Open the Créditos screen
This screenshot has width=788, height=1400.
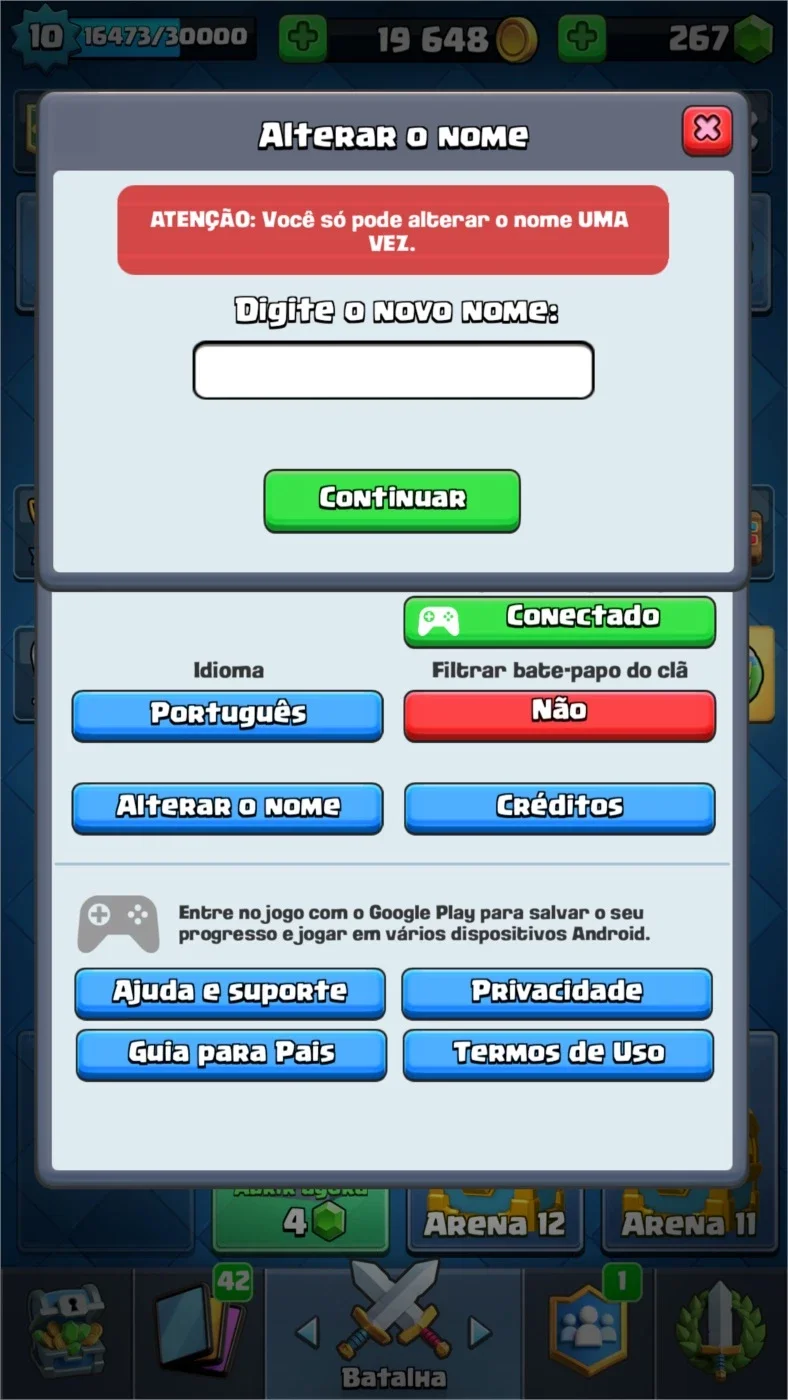(560, 808)
